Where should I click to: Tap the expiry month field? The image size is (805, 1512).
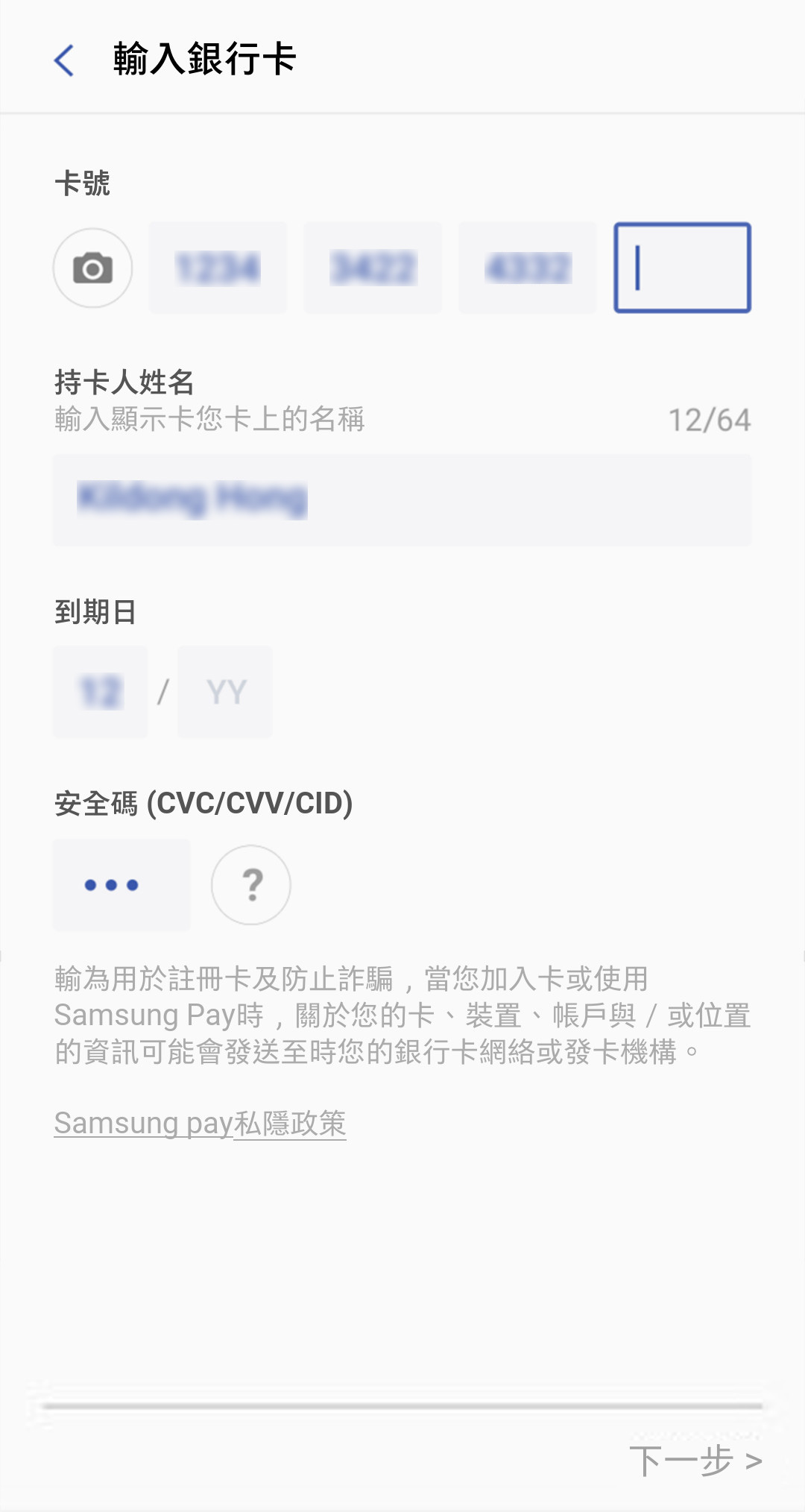tap(100, 692)
